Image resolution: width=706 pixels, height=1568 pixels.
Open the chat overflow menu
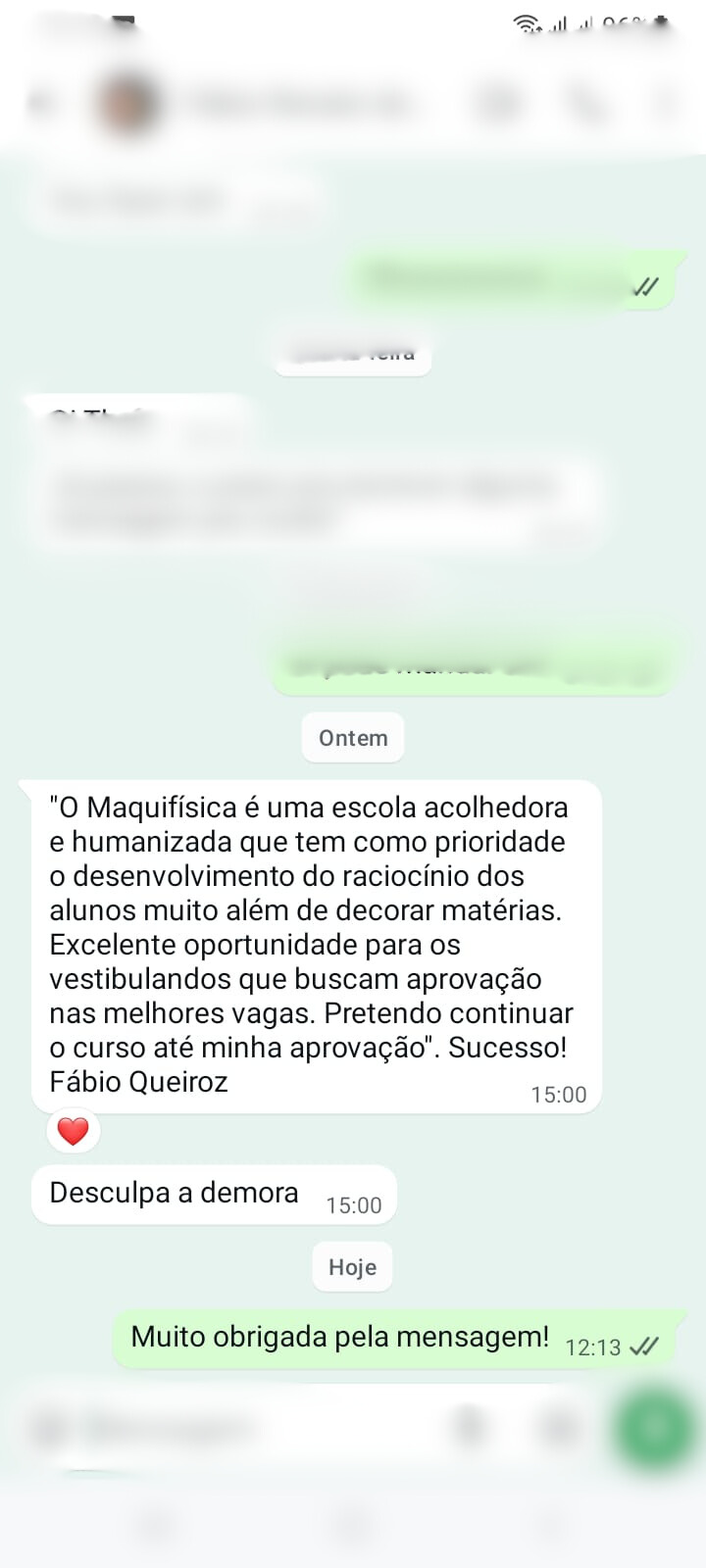667,102
